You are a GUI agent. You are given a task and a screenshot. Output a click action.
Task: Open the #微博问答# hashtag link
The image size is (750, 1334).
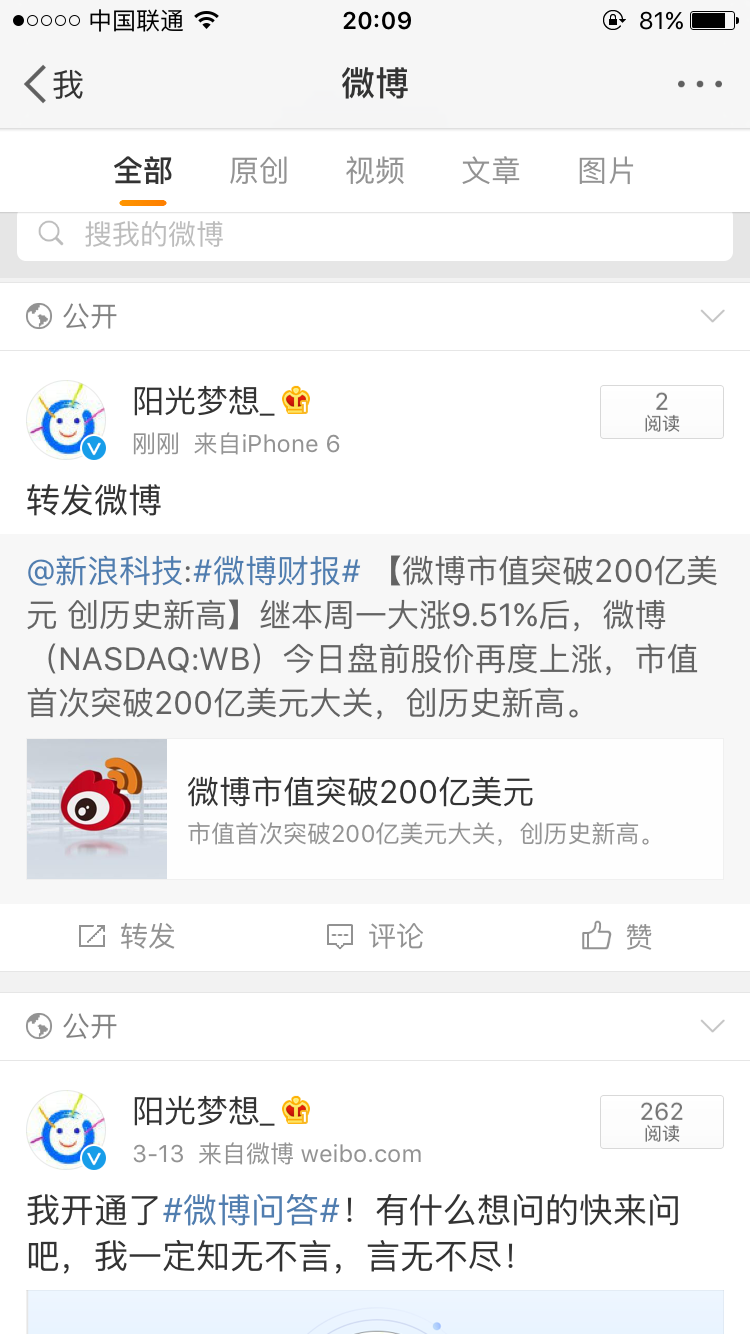(252, 1211)
